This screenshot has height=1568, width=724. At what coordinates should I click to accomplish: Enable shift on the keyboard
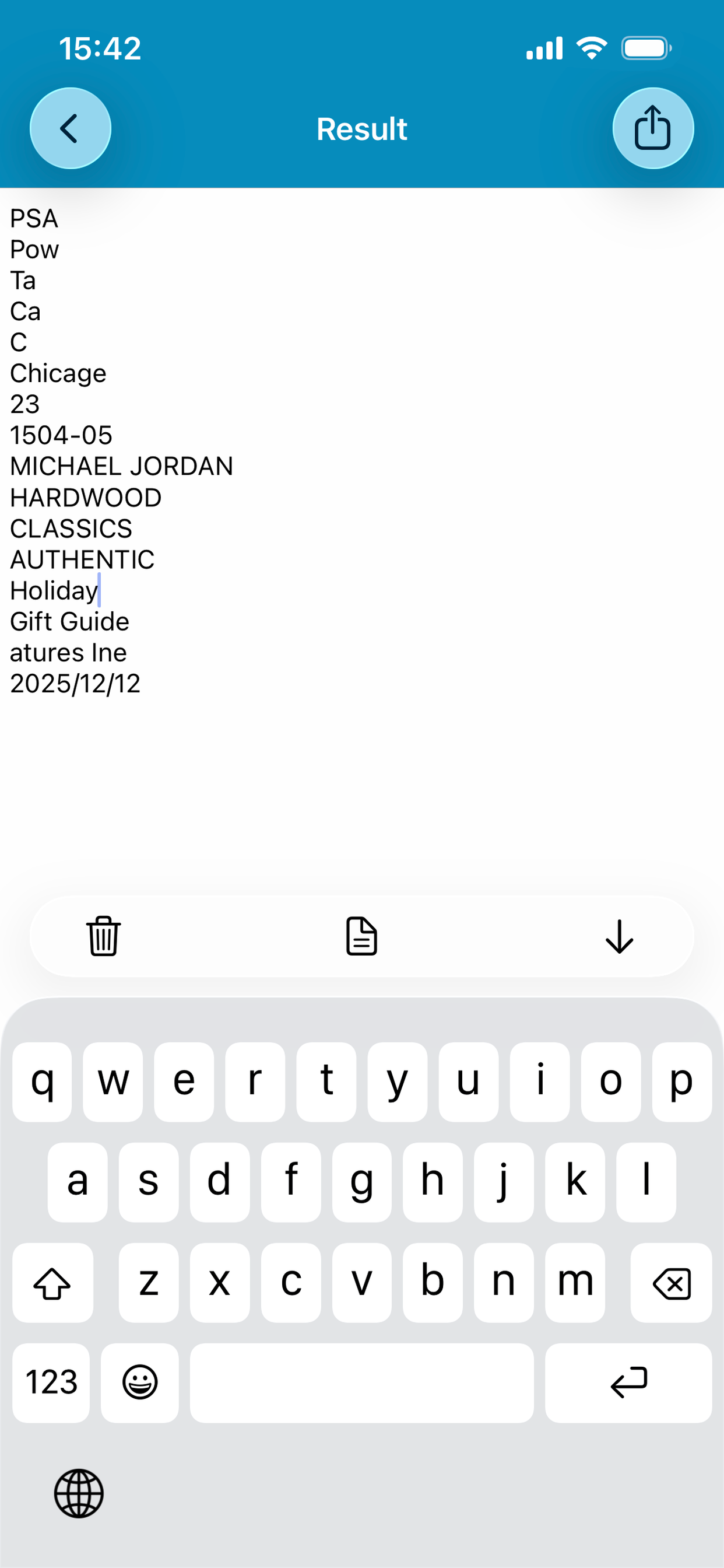pyautogui.click(x=52, y=1283)
